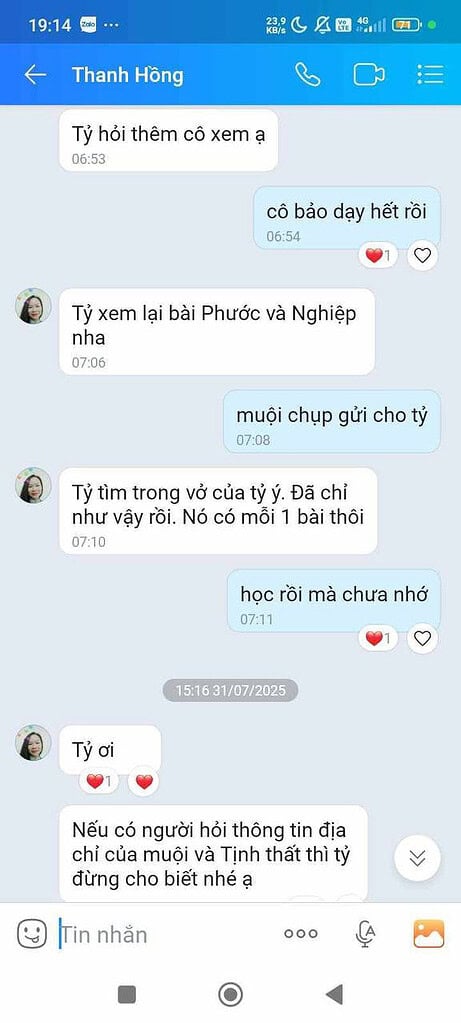Open the chat options menu
This screenshot has width=461, height=1023.
[x=430, y=74]
